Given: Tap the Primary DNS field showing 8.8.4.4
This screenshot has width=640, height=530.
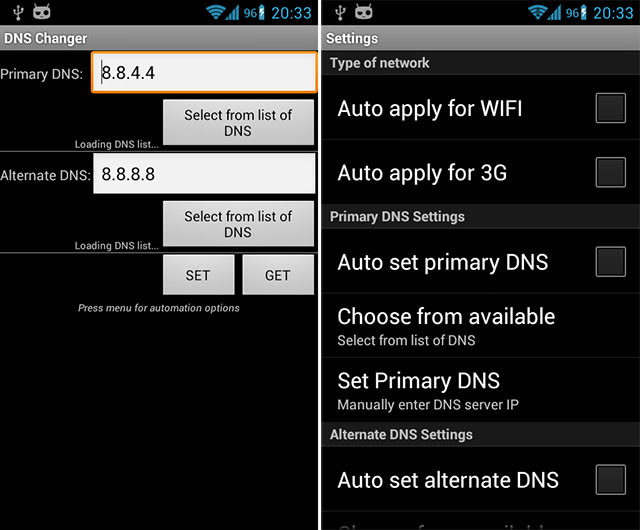Looking at the screenshot, I should tap(204, 73).
